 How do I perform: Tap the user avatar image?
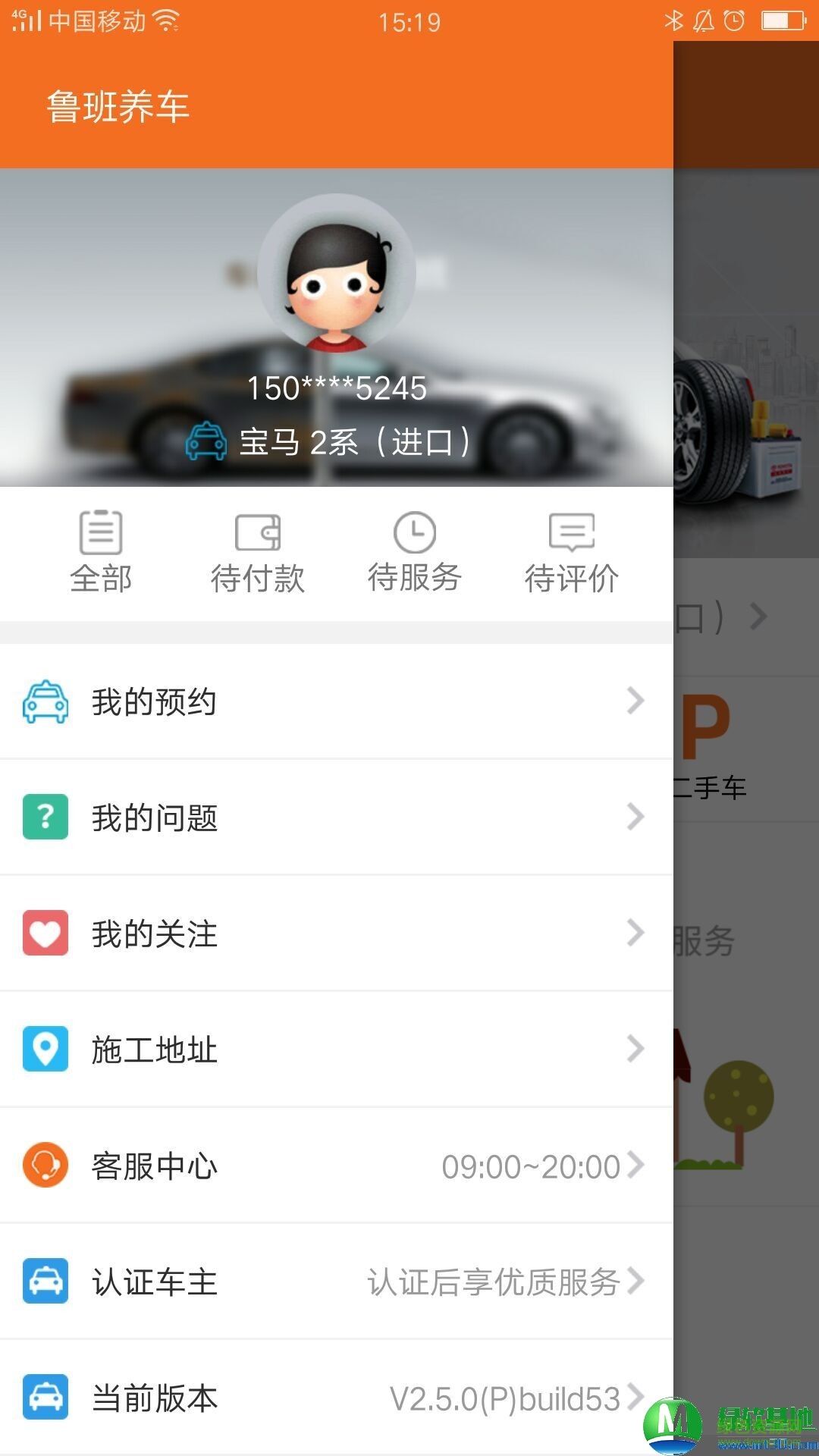click(x=334, y=274)
